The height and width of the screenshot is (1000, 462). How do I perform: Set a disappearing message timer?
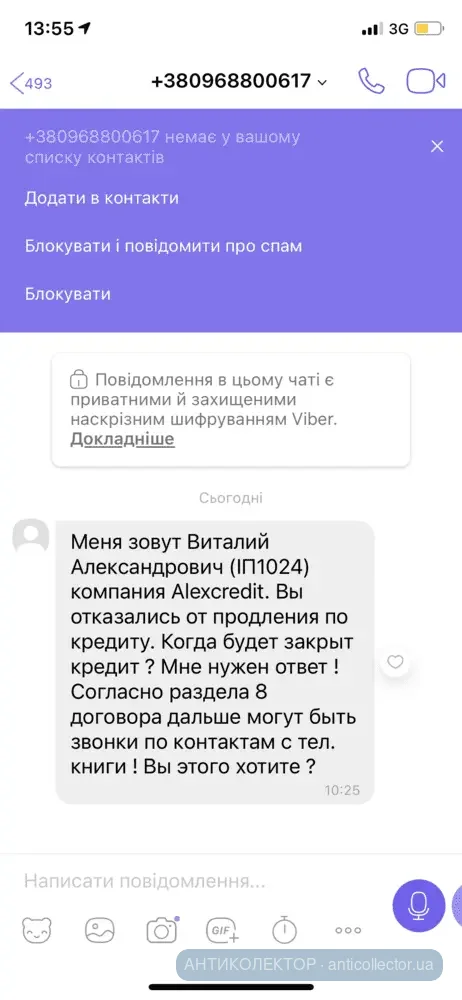click(285, 930)
